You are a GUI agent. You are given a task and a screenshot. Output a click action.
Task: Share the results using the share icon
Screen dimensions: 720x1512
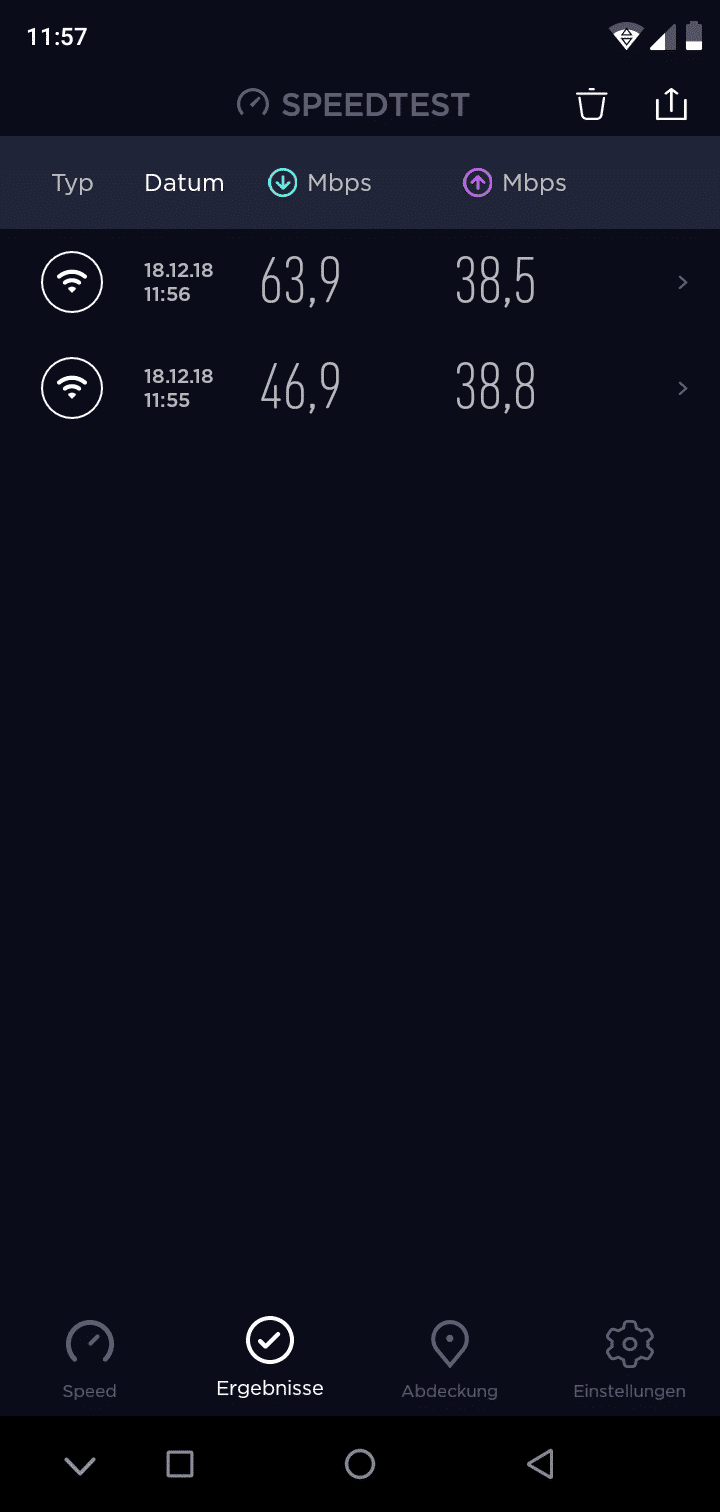[671, 104]
